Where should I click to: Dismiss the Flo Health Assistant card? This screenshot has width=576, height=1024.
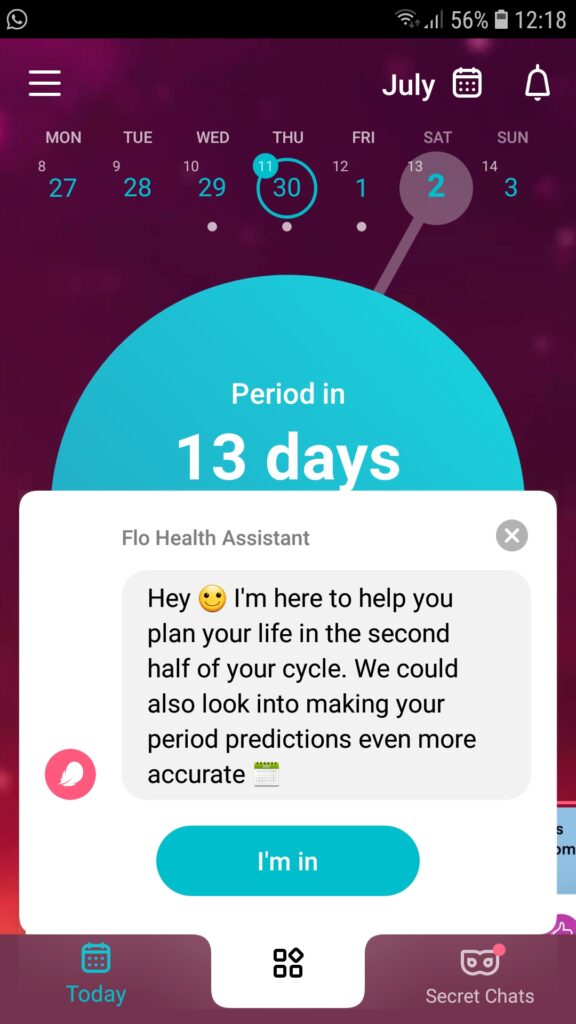[x=512, y=536]
